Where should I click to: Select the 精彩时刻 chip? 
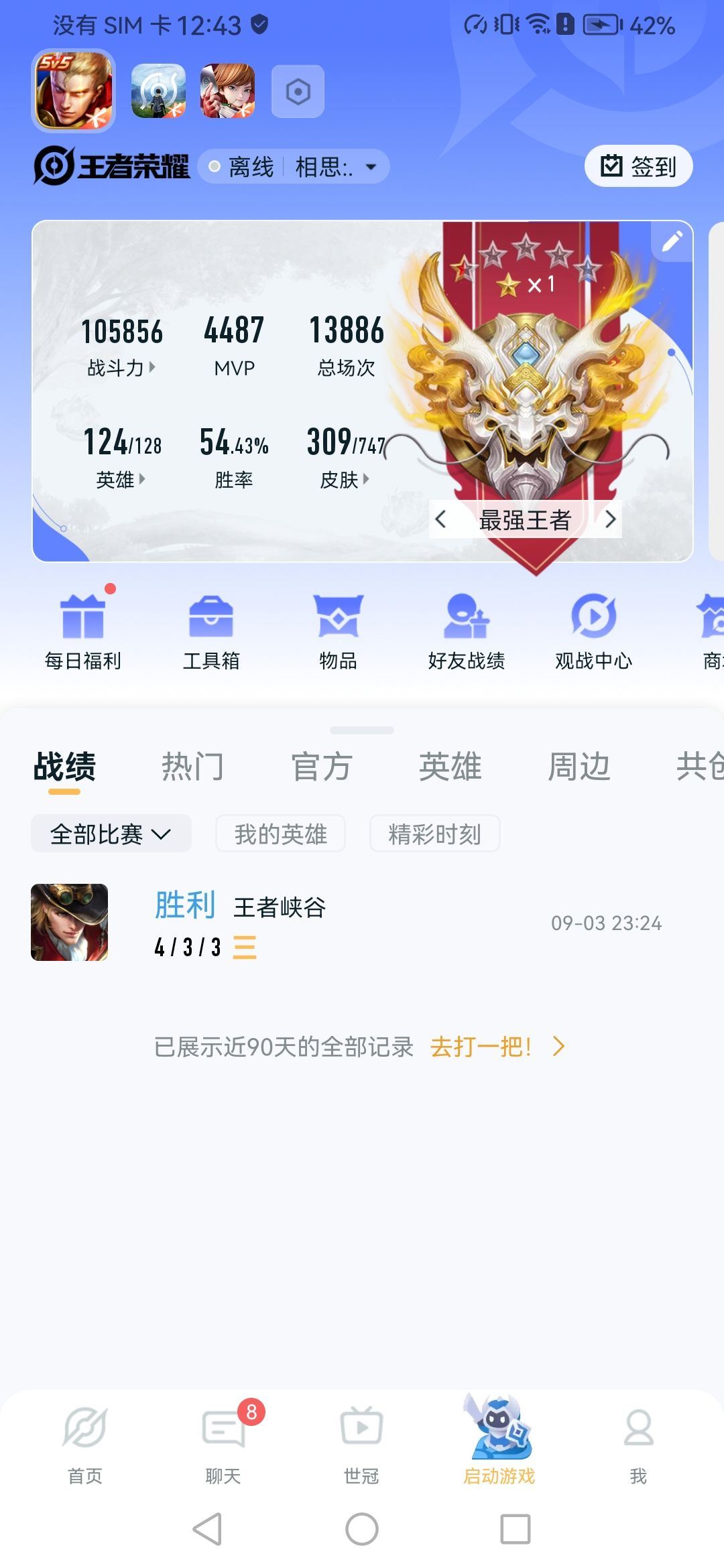434,834
